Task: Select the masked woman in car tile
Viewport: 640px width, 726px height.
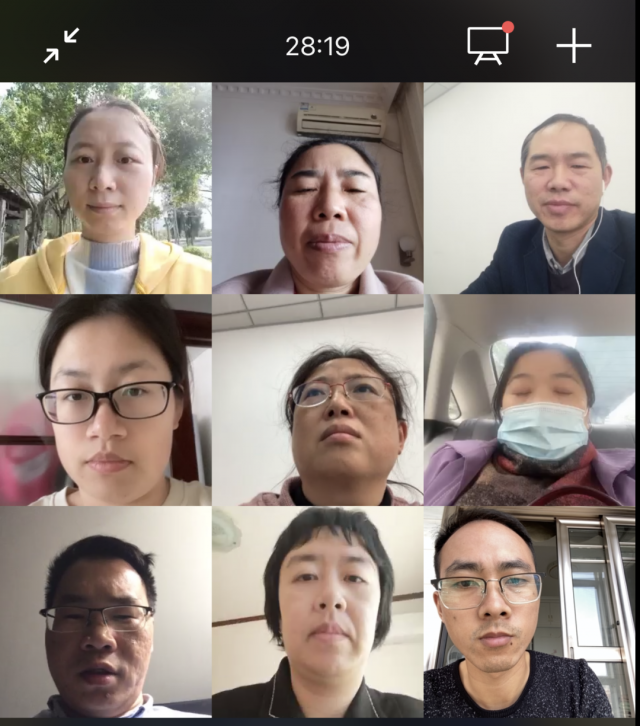Action: coord(530,400)
